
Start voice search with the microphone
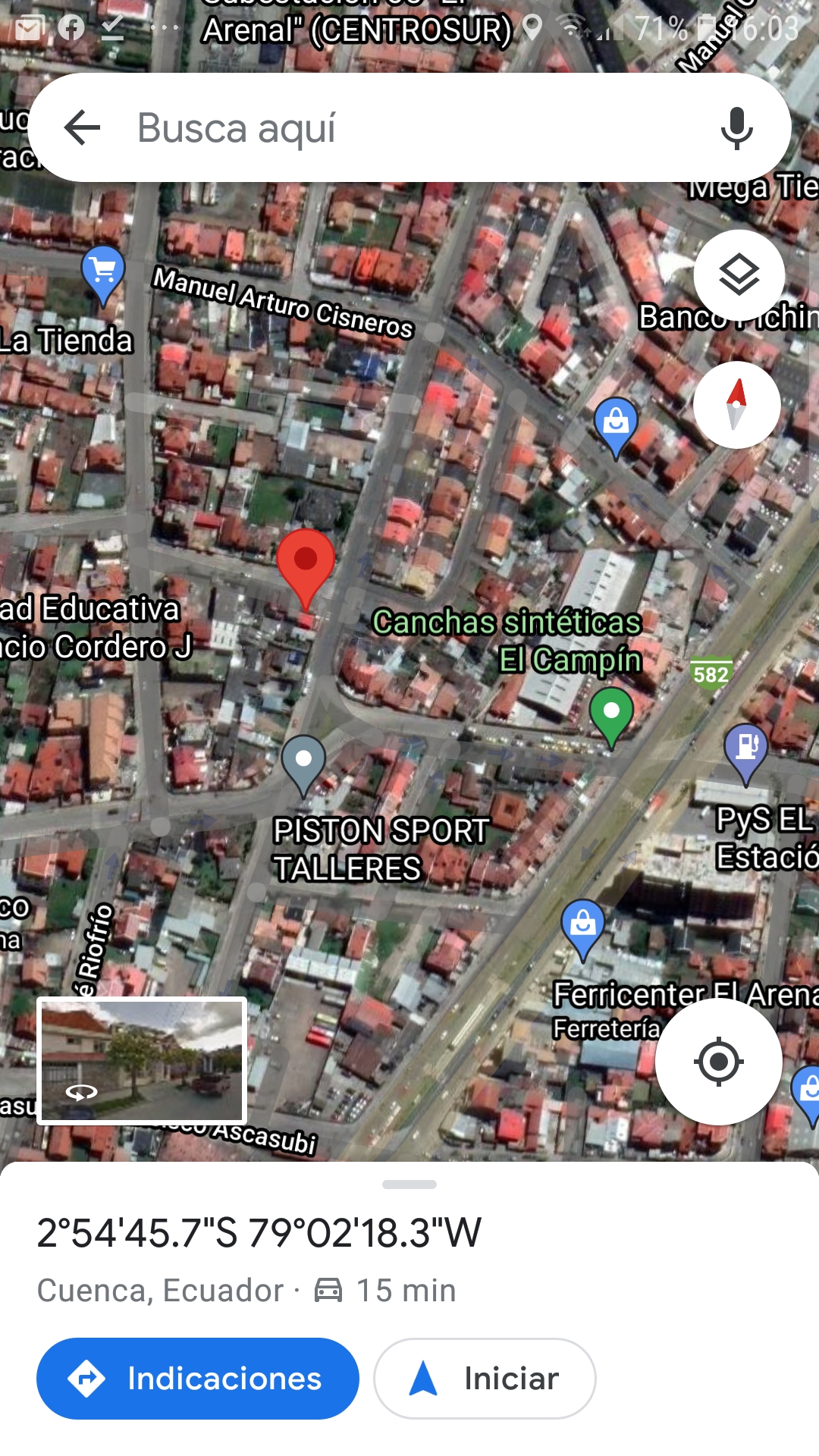click(x=736, y=127)
